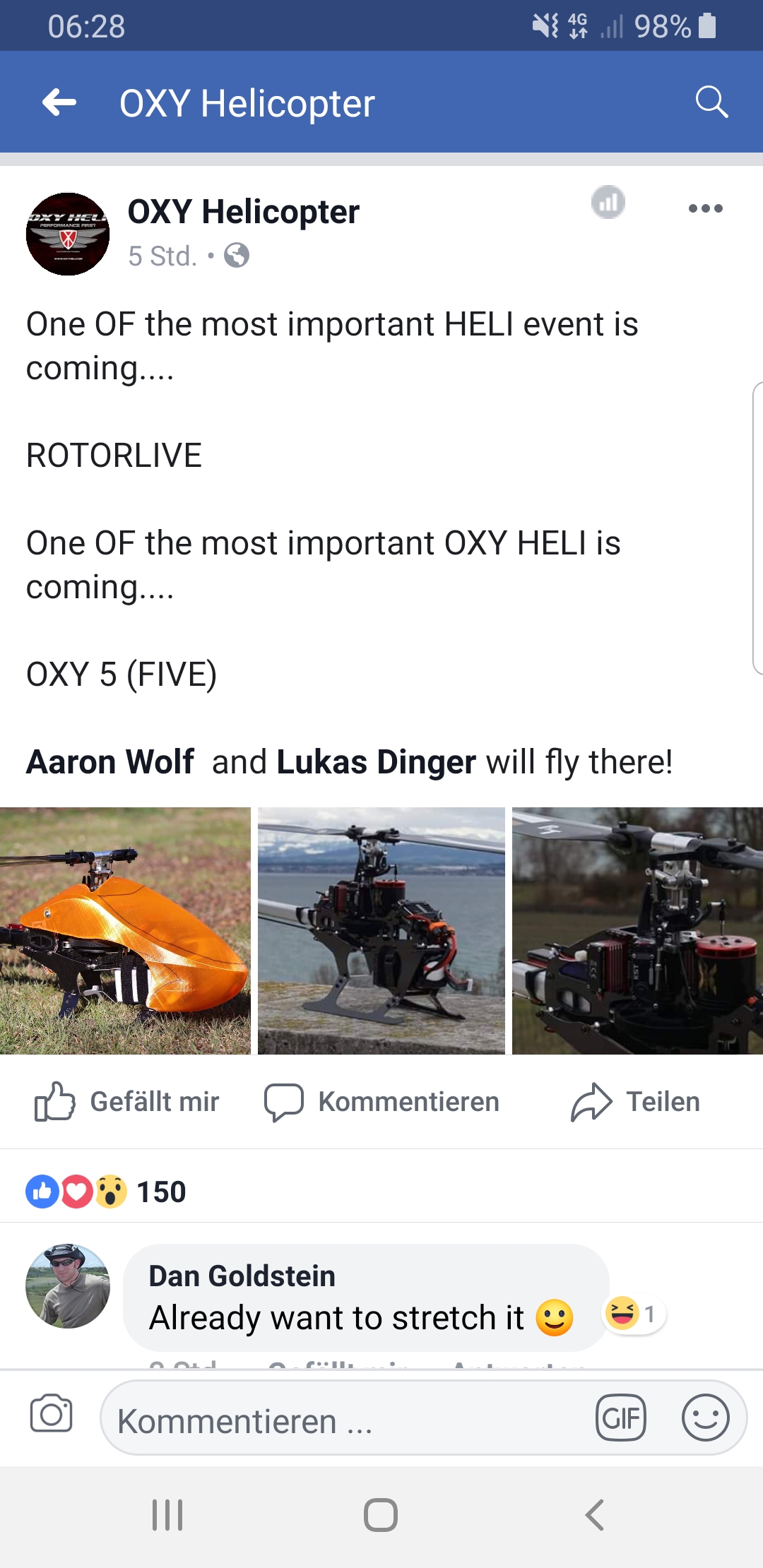Viewport: 763px width, 1568px height.
Task: Attach a photo with the camera icon
Action: click(51, 1414)
